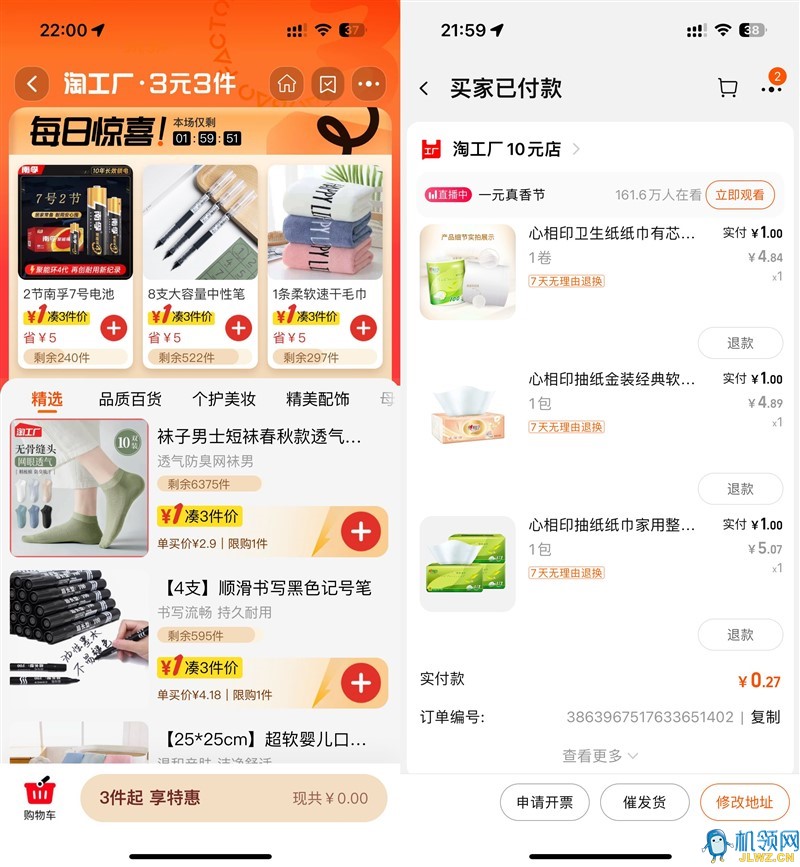The image size is (800, 867).
Task: Tap 催发货 to urge shipment
Action: tap(644, 802)
